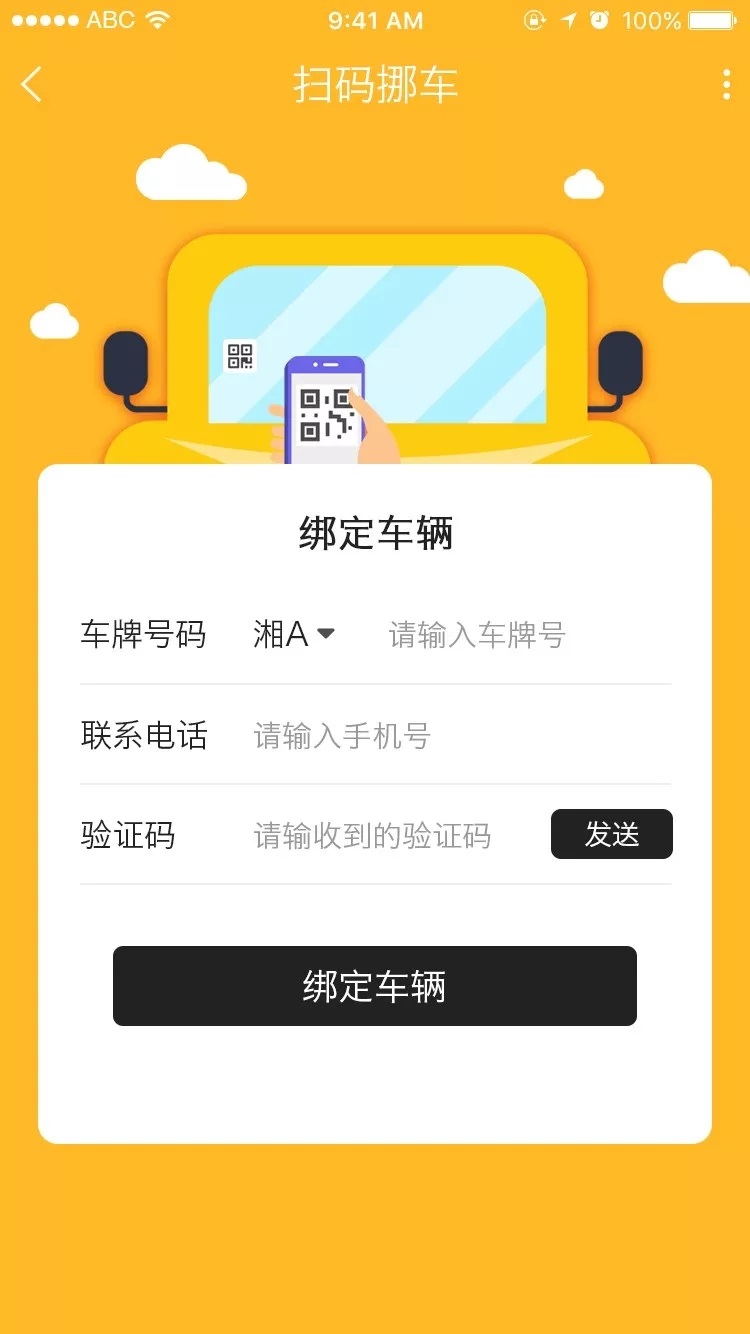Tap 发送 to send the verification code
Viewport: 750px width, 1334px height.
[x=611, y=834]
